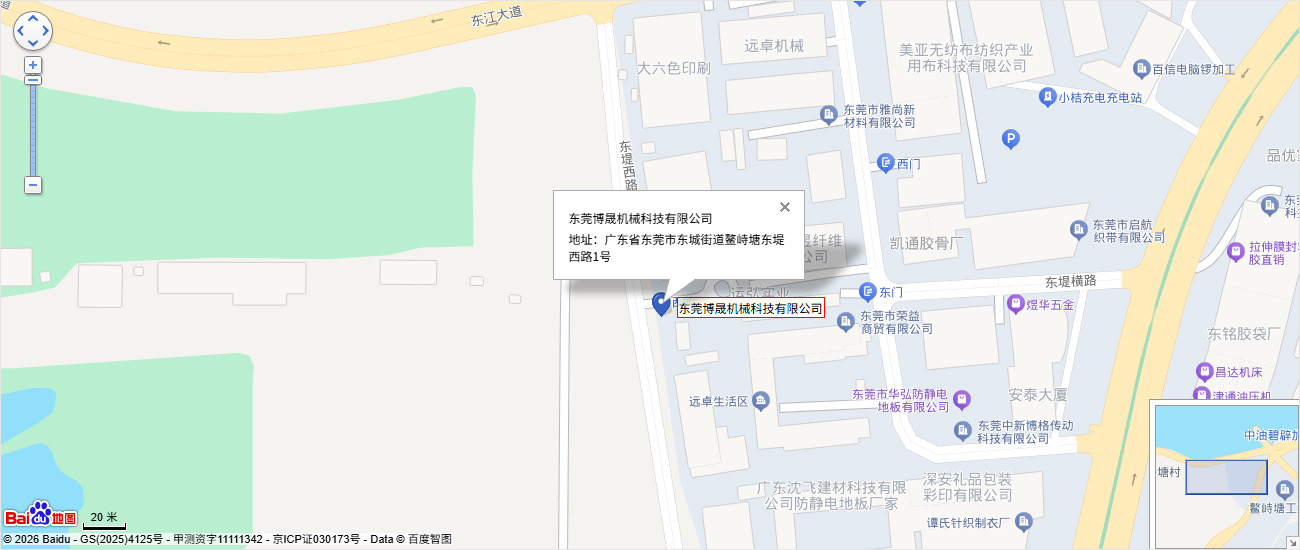This screenshot has width=1300, height=550.
Task: Collapse the overview mini-map with its corner arrow
Action: point(1291,541)
